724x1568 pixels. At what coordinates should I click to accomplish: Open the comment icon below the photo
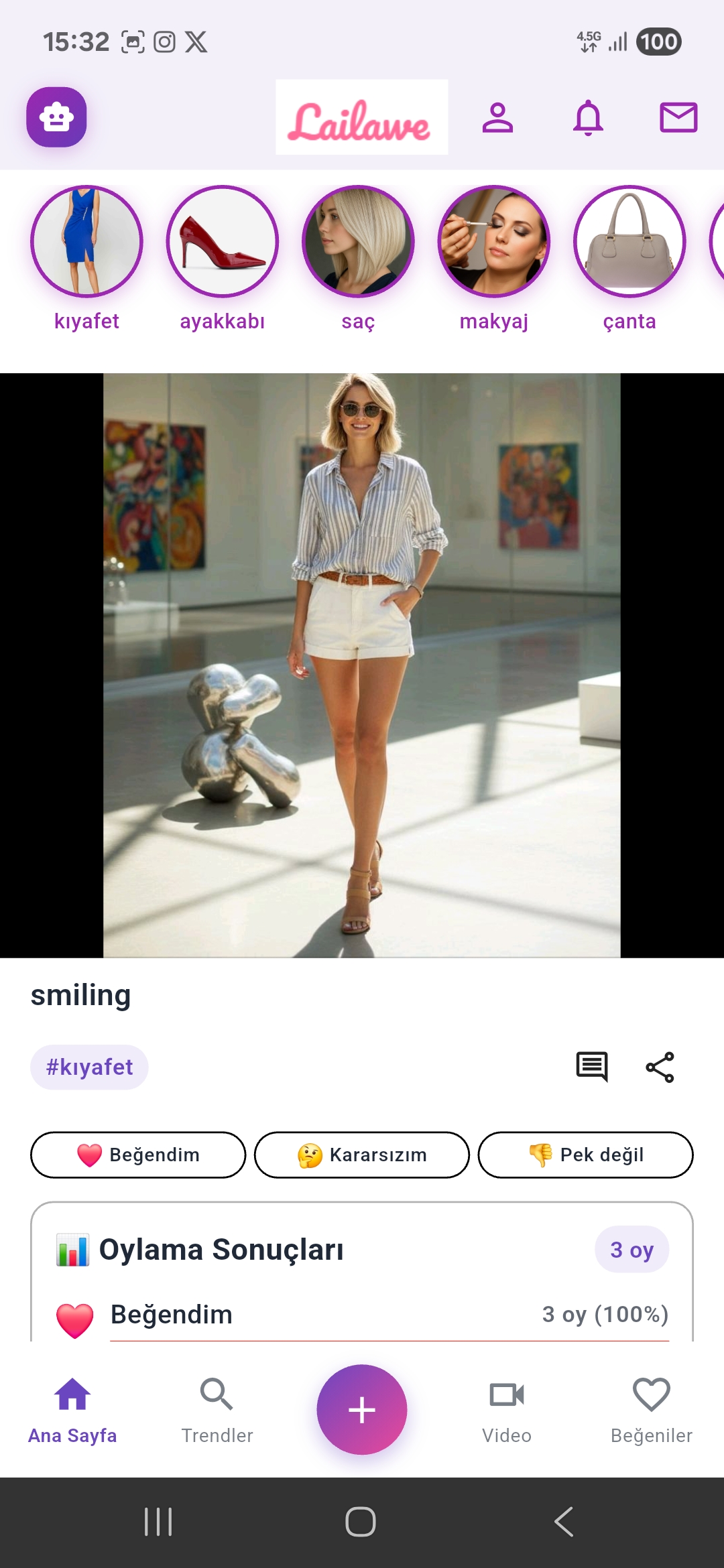(x=591, y=1067)
